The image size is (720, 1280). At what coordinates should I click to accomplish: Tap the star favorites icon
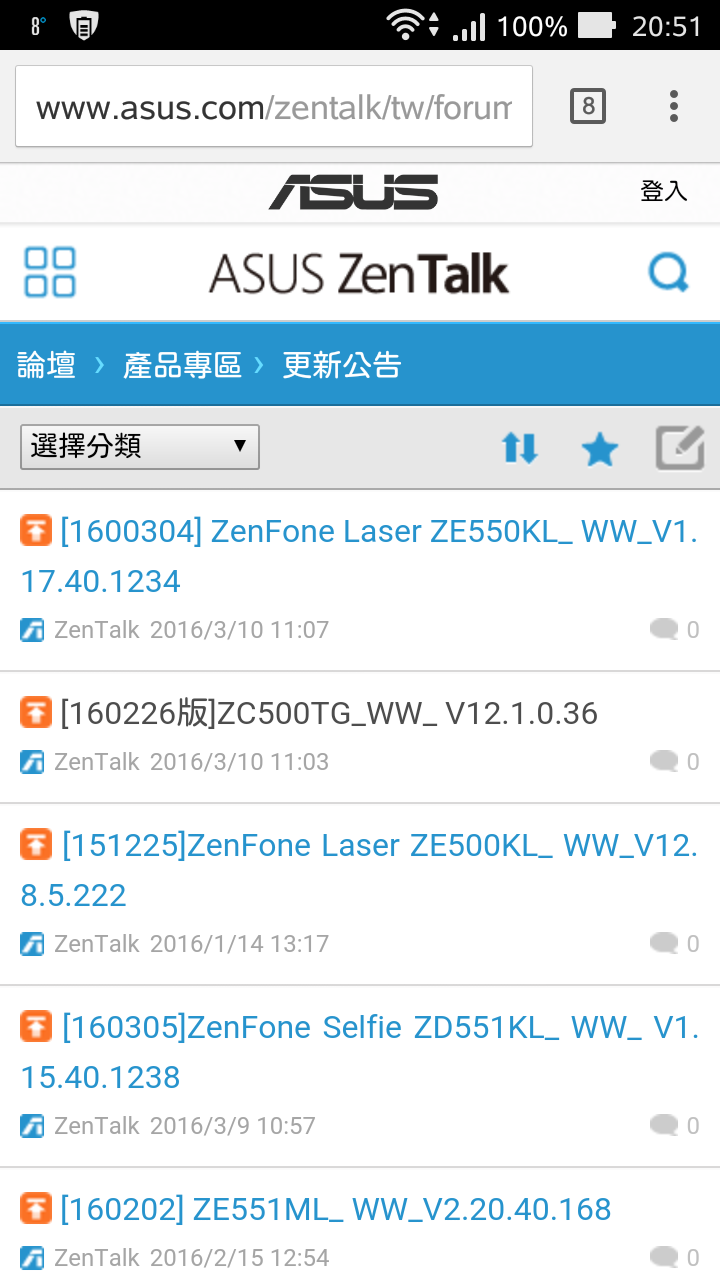click(600, 450)
